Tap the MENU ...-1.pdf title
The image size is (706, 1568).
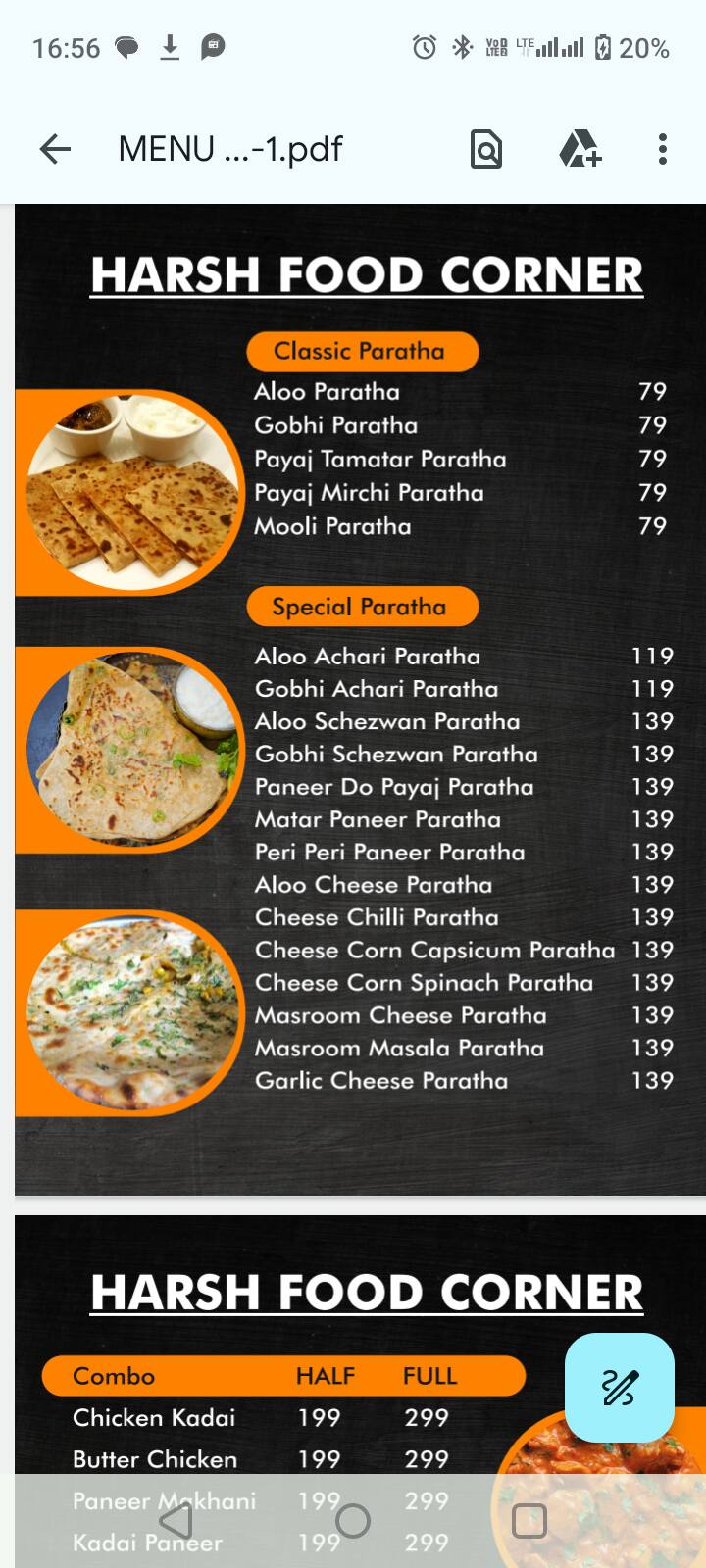(x=228, y=148)
